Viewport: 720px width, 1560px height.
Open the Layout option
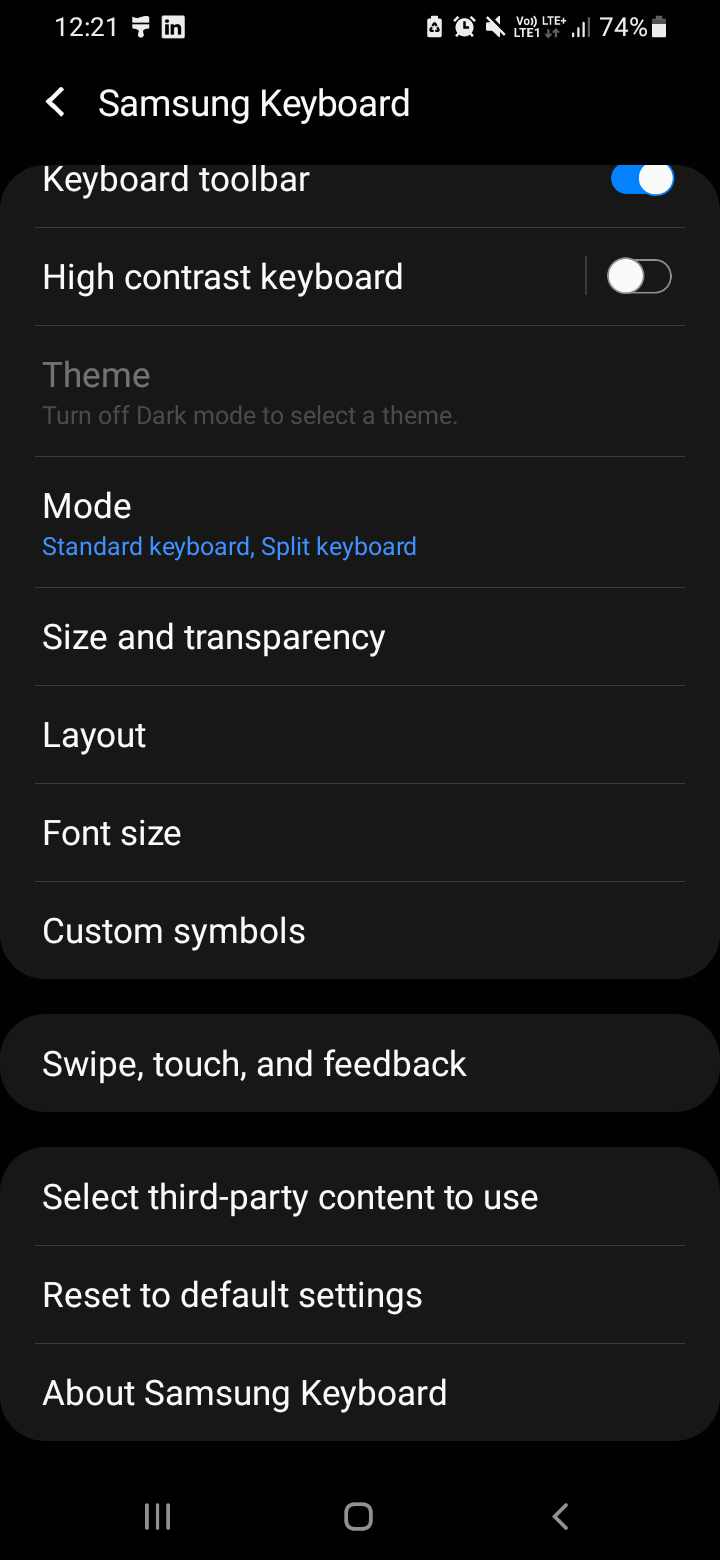[95, 735]
